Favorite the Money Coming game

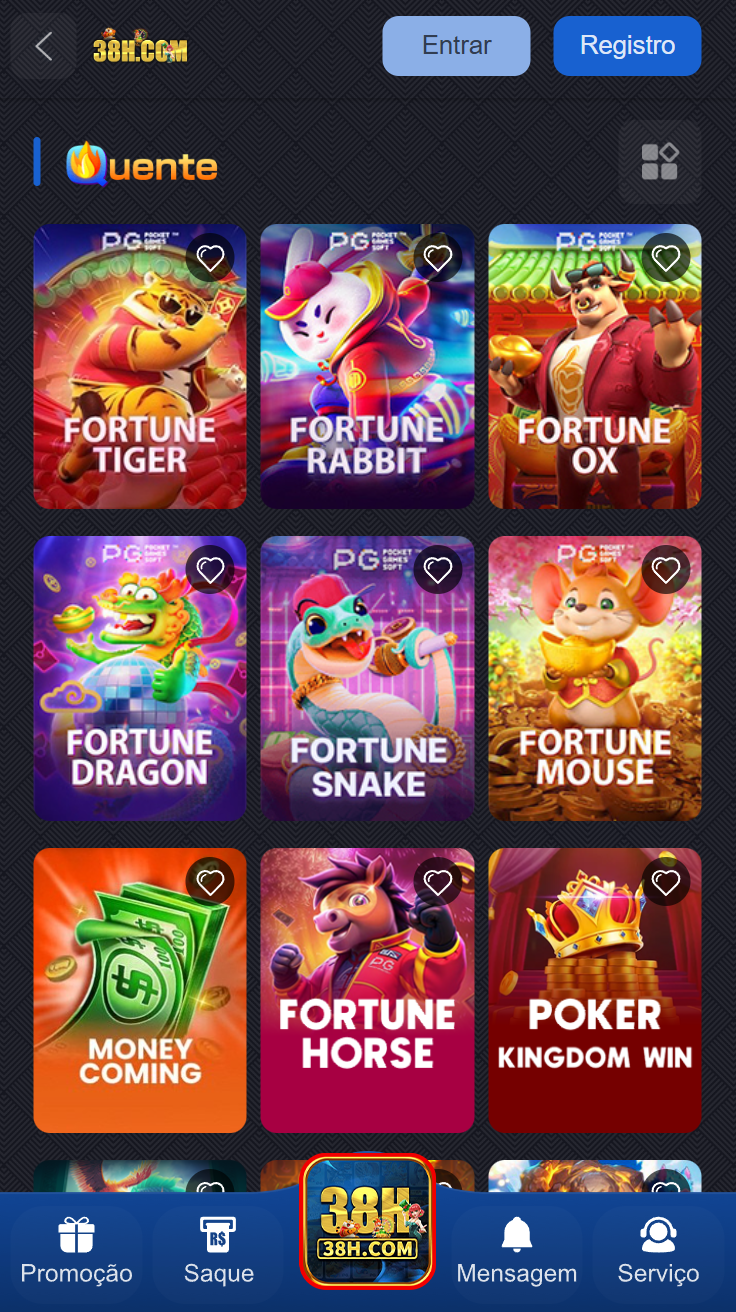210,882
